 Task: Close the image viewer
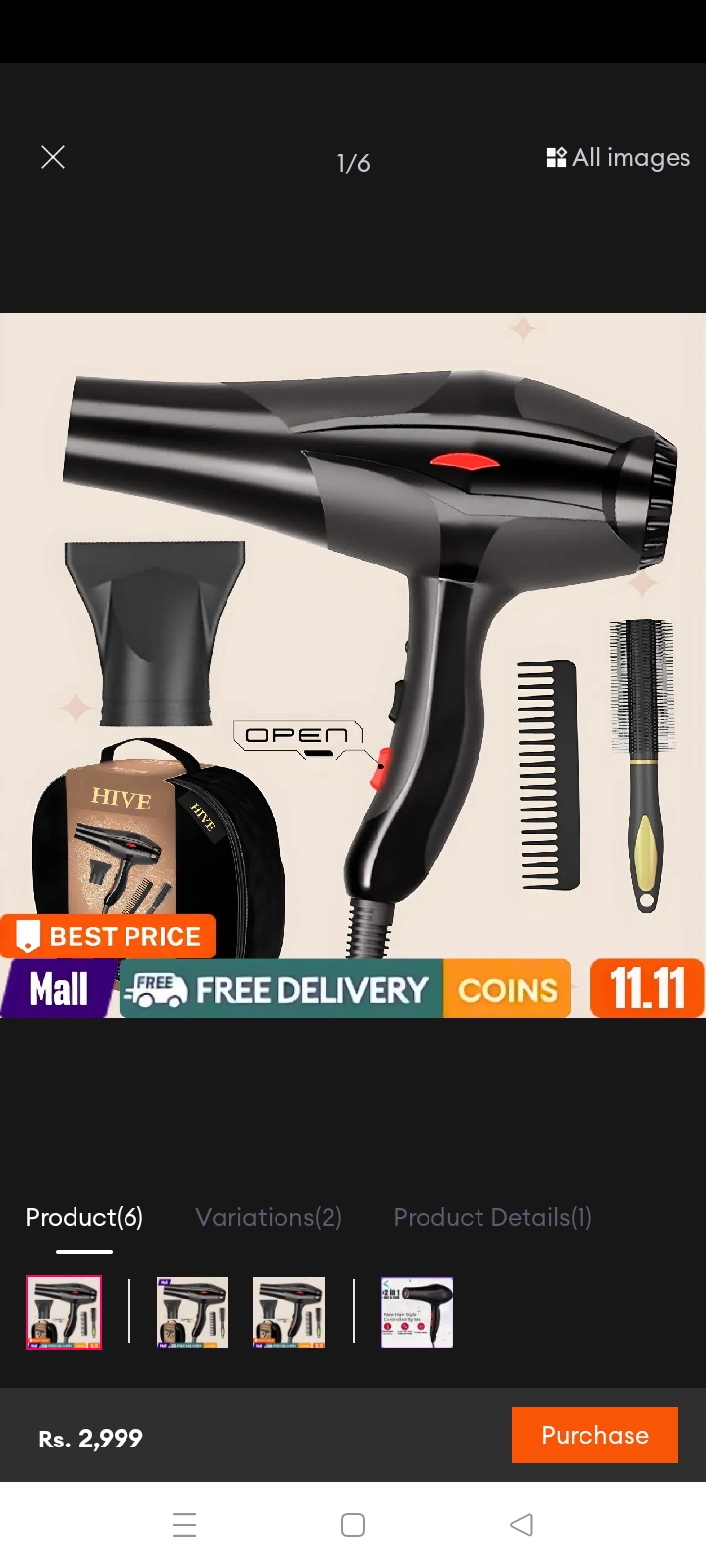pyautogui.click(x=53, y=157)
